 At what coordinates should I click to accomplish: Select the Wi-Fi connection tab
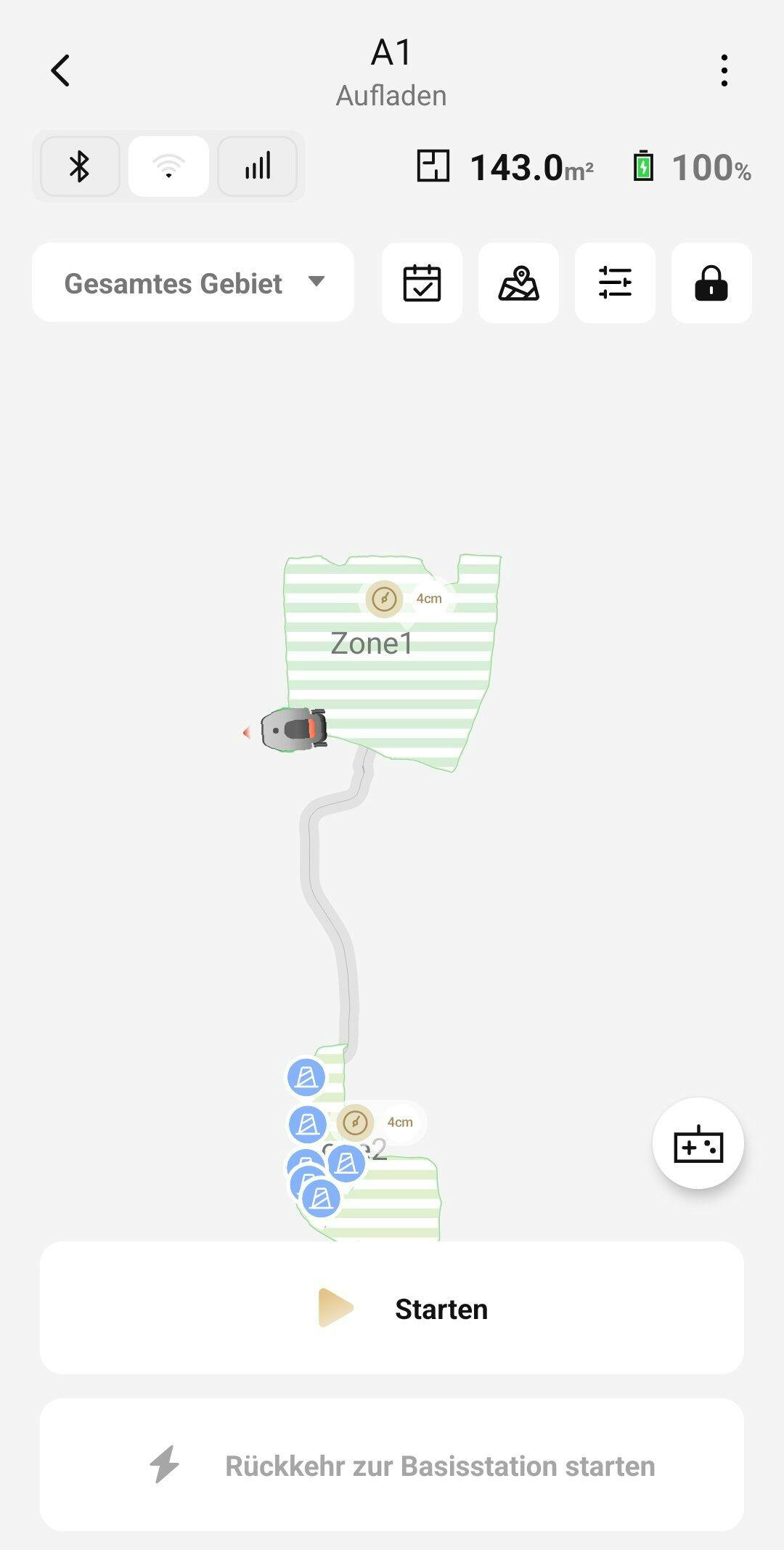pos(168,166)
